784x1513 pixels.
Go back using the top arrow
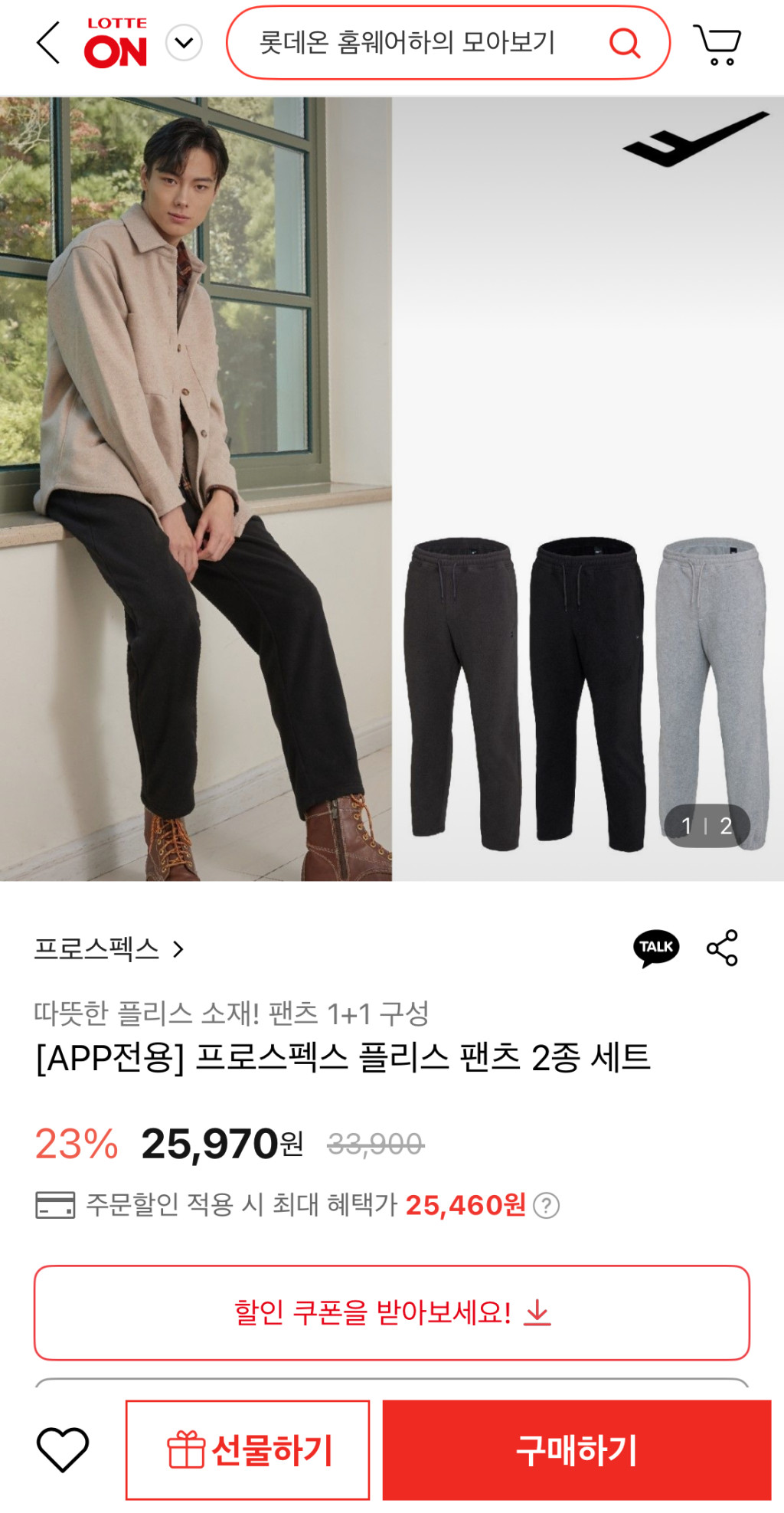click(48, 43)
